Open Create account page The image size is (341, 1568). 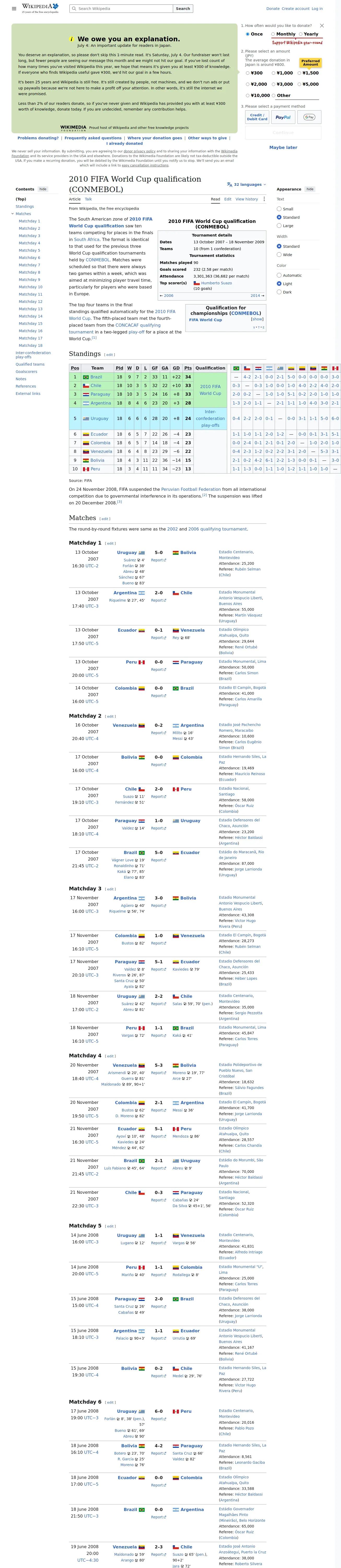pos(295,9)
